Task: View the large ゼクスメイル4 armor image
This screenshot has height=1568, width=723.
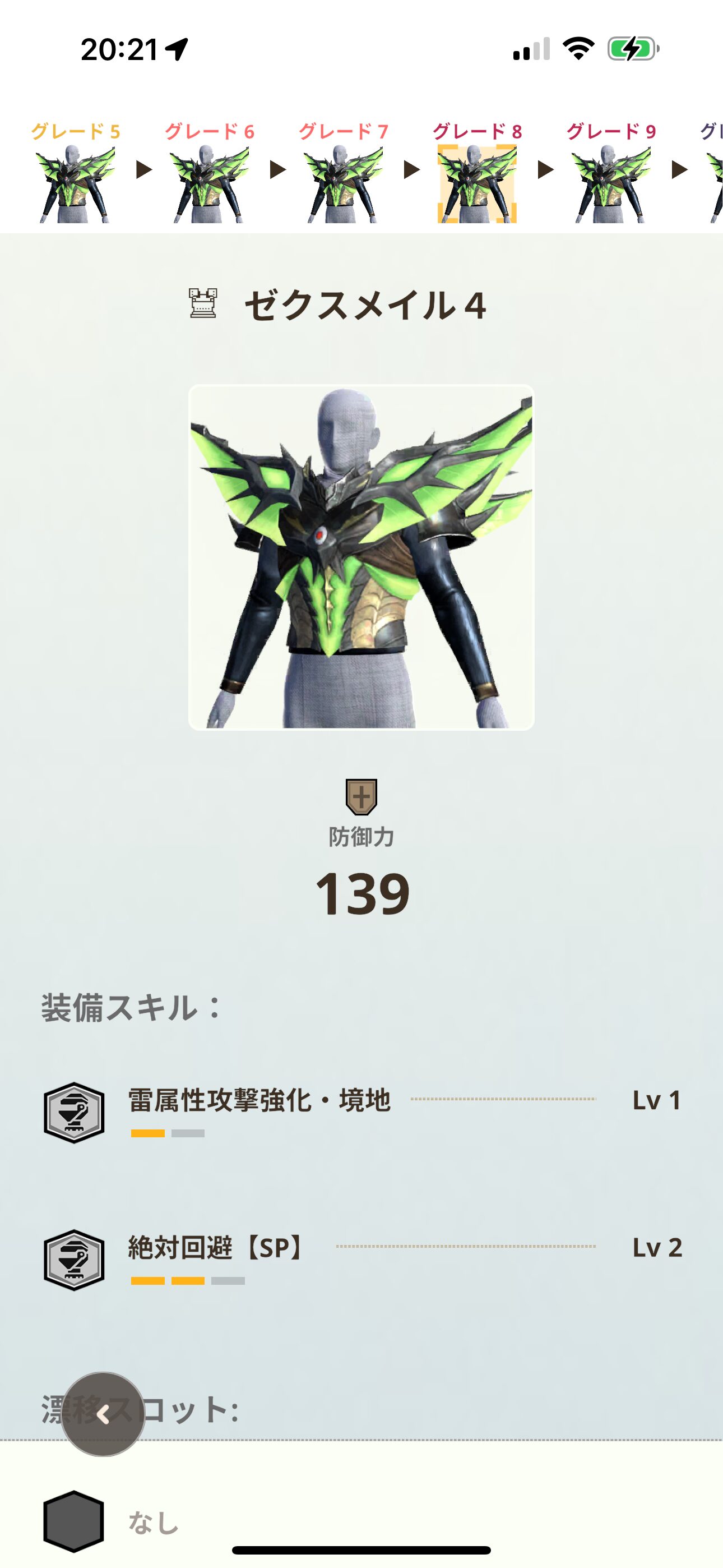Action: click(x=361, y=557)
